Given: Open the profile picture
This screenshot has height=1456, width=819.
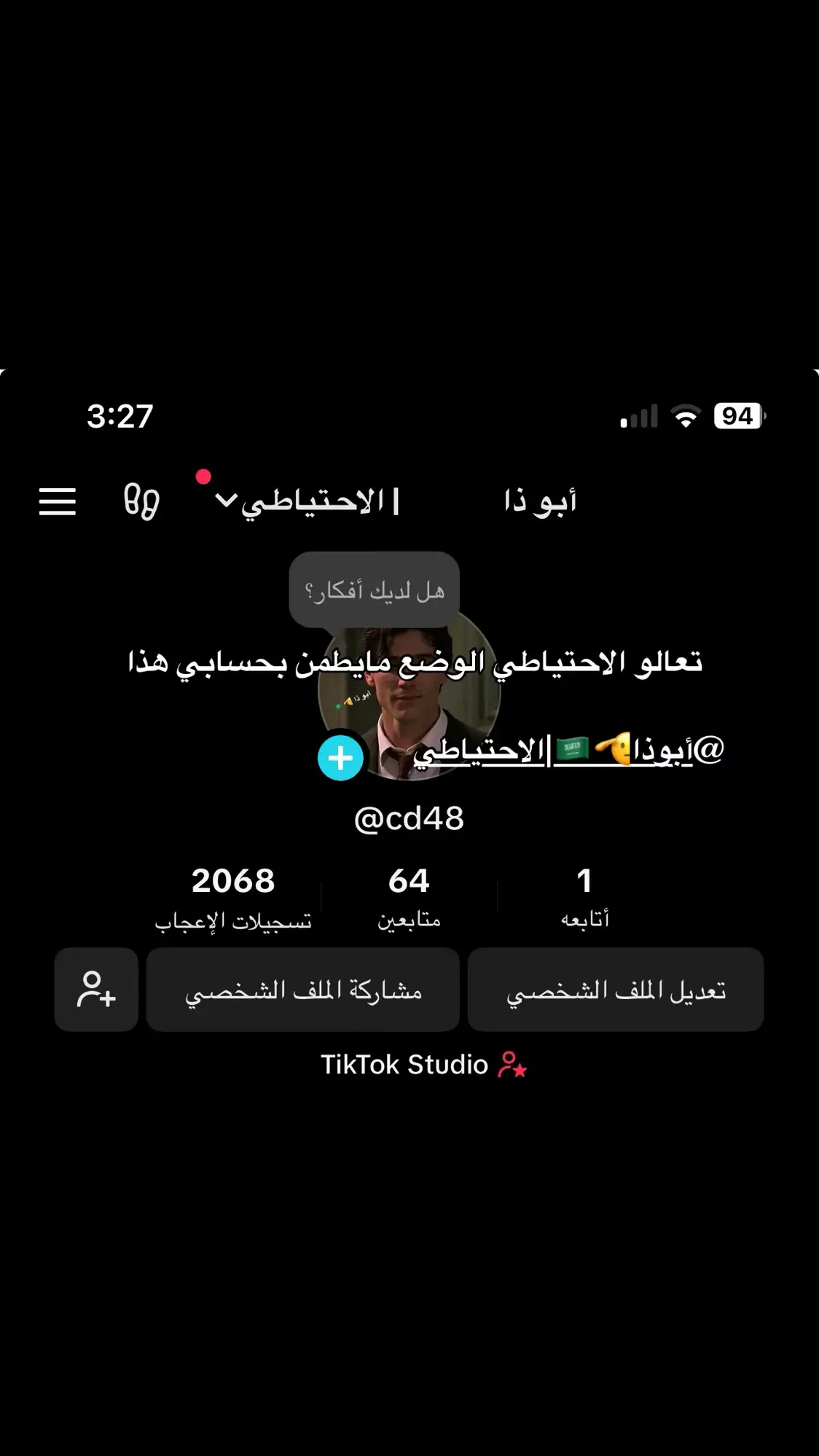Looking at the screenshot, I should (x=412, y=700).
